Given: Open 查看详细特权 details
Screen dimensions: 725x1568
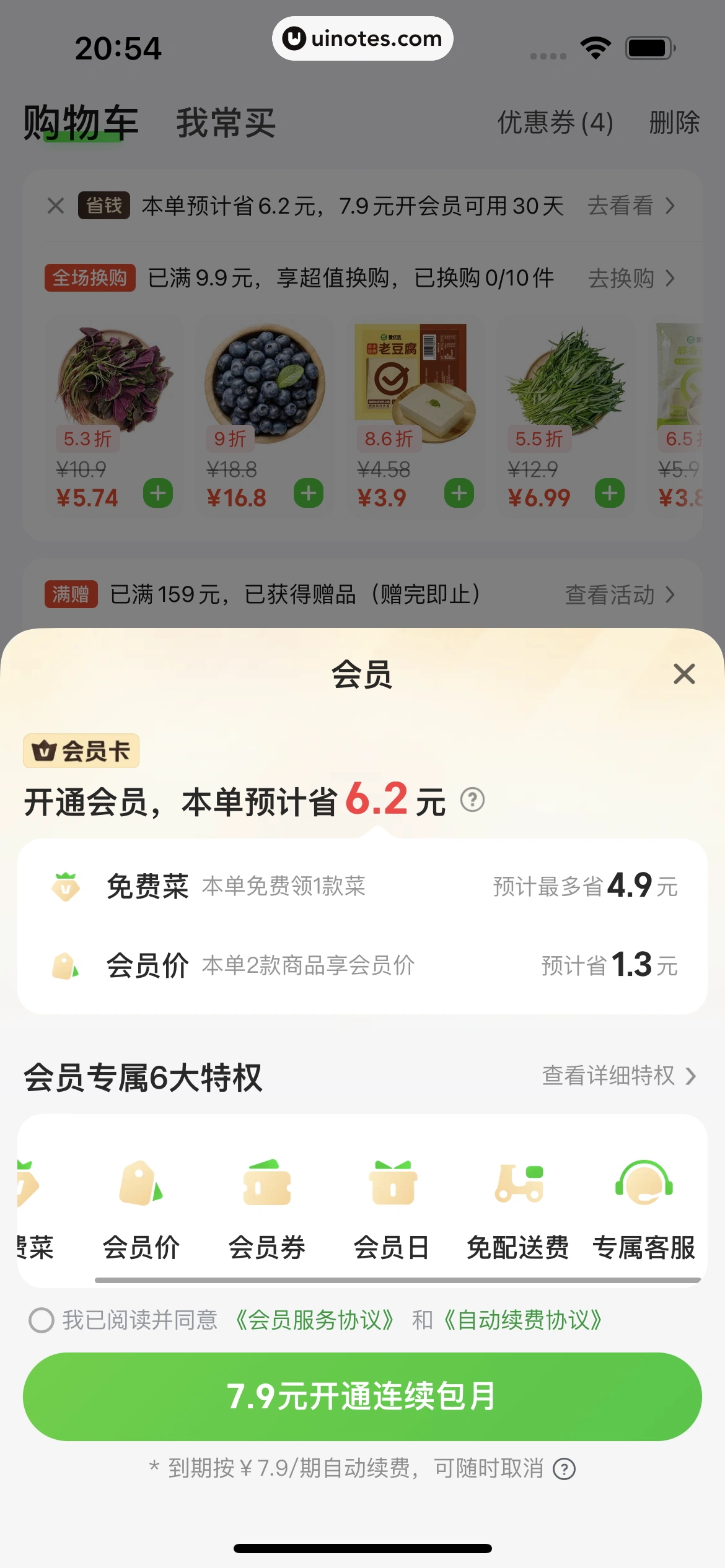Looking at the screenshot, I should pyautogui.click(x=618, y=1076).
